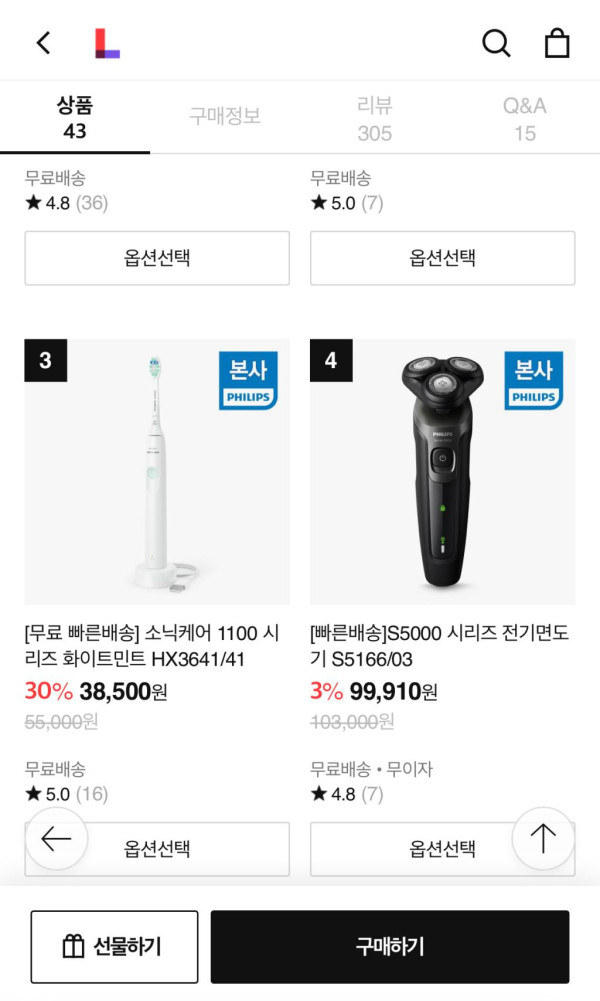This screenshot has width=600, height=1001.
Task: Tap the L home logo
Action: 107,43
